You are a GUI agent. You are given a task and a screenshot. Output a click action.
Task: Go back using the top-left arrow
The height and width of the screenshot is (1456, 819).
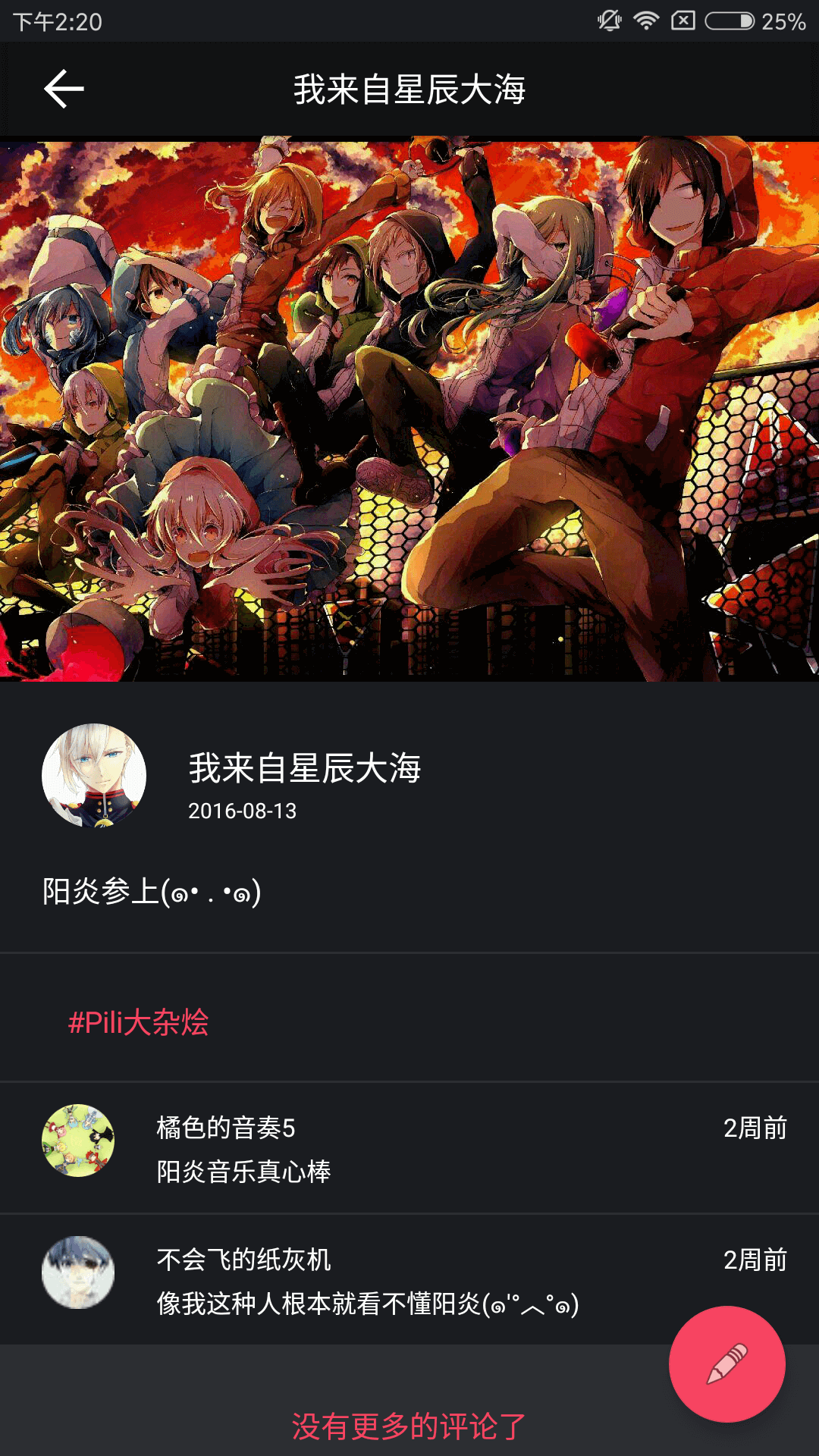click(x=64, y=89)
